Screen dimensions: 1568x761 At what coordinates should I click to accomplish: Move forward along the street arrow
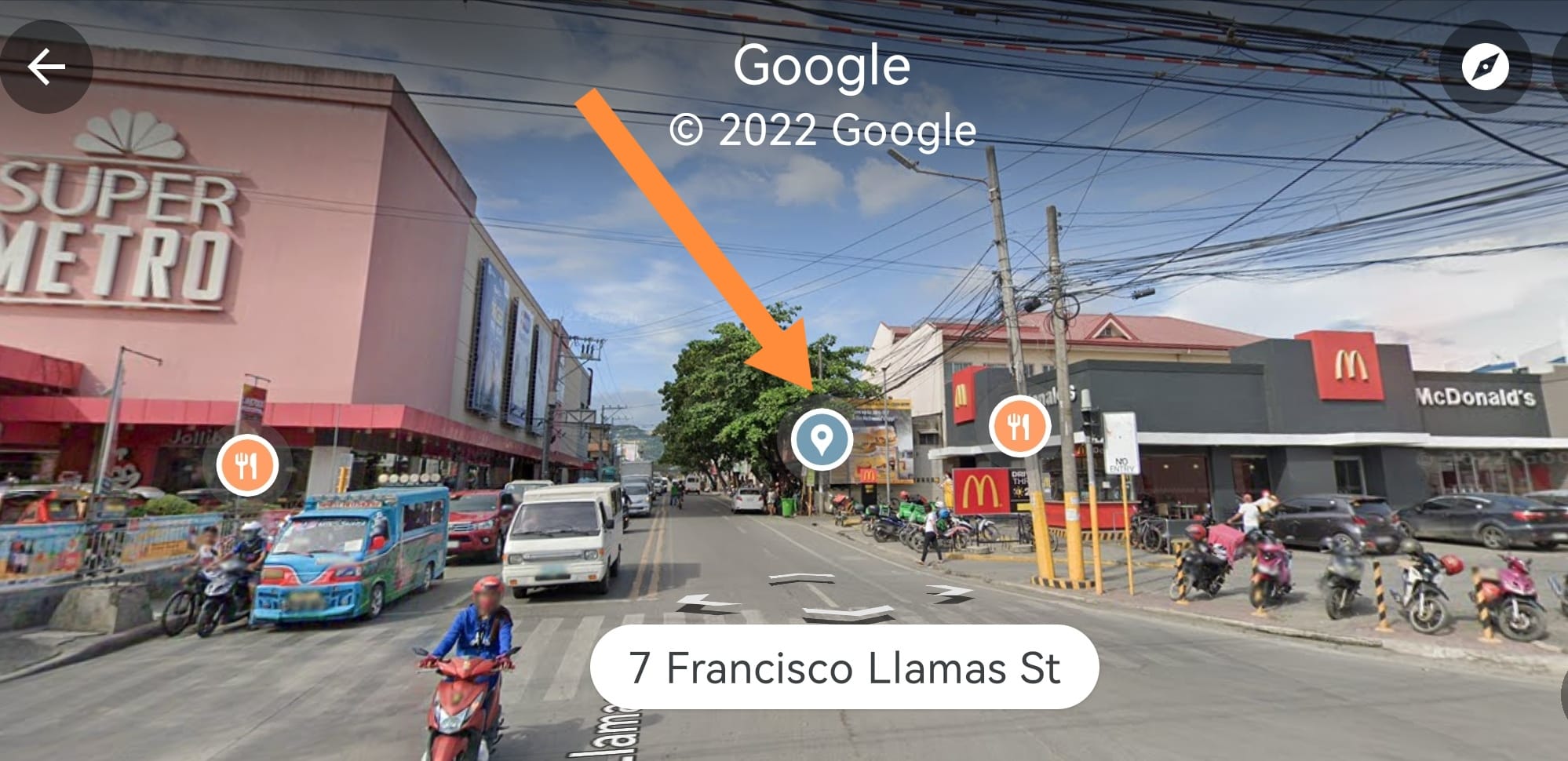click(801, 580)
